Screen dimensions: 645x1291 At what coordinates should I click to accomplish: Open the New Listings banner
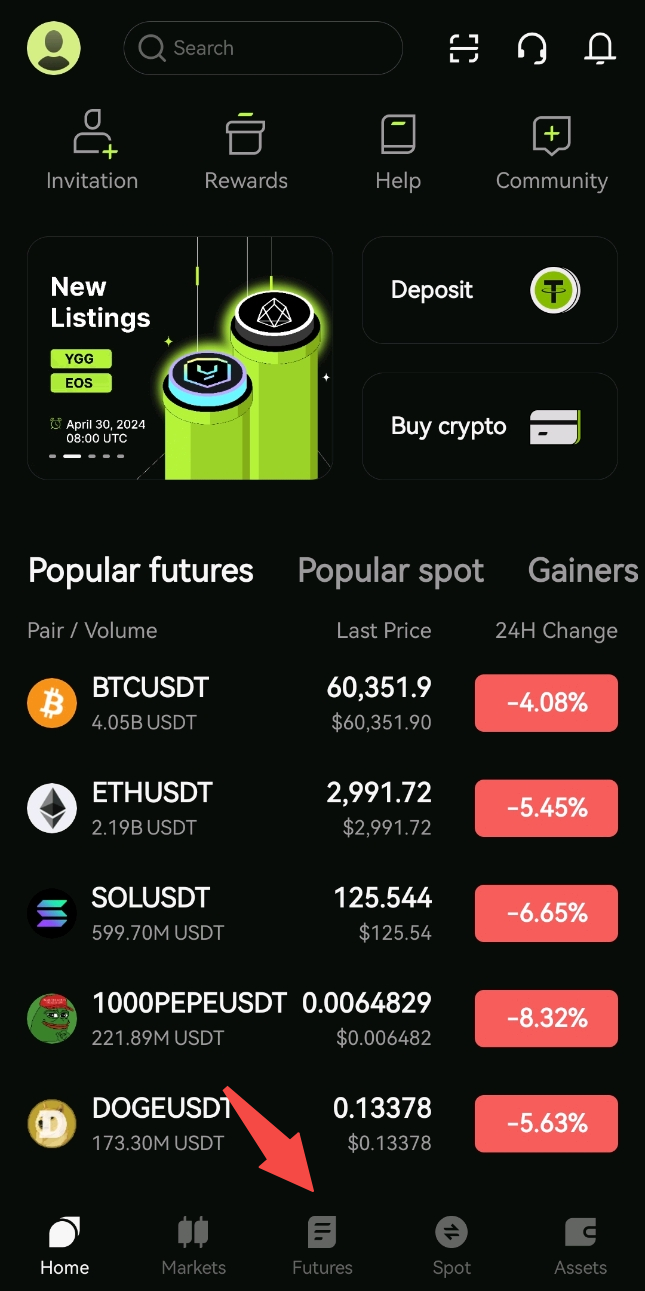180,358
